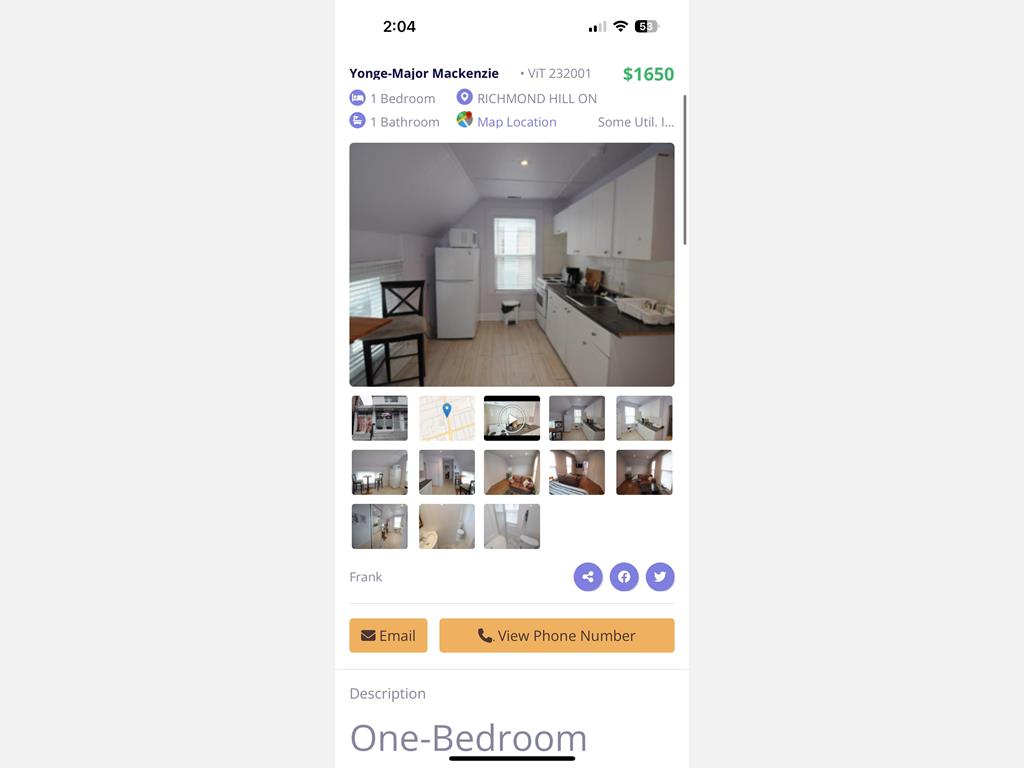Tap View Phone Number button
This screenshot has height=768, width=1024.
click(x=557, y=636)
